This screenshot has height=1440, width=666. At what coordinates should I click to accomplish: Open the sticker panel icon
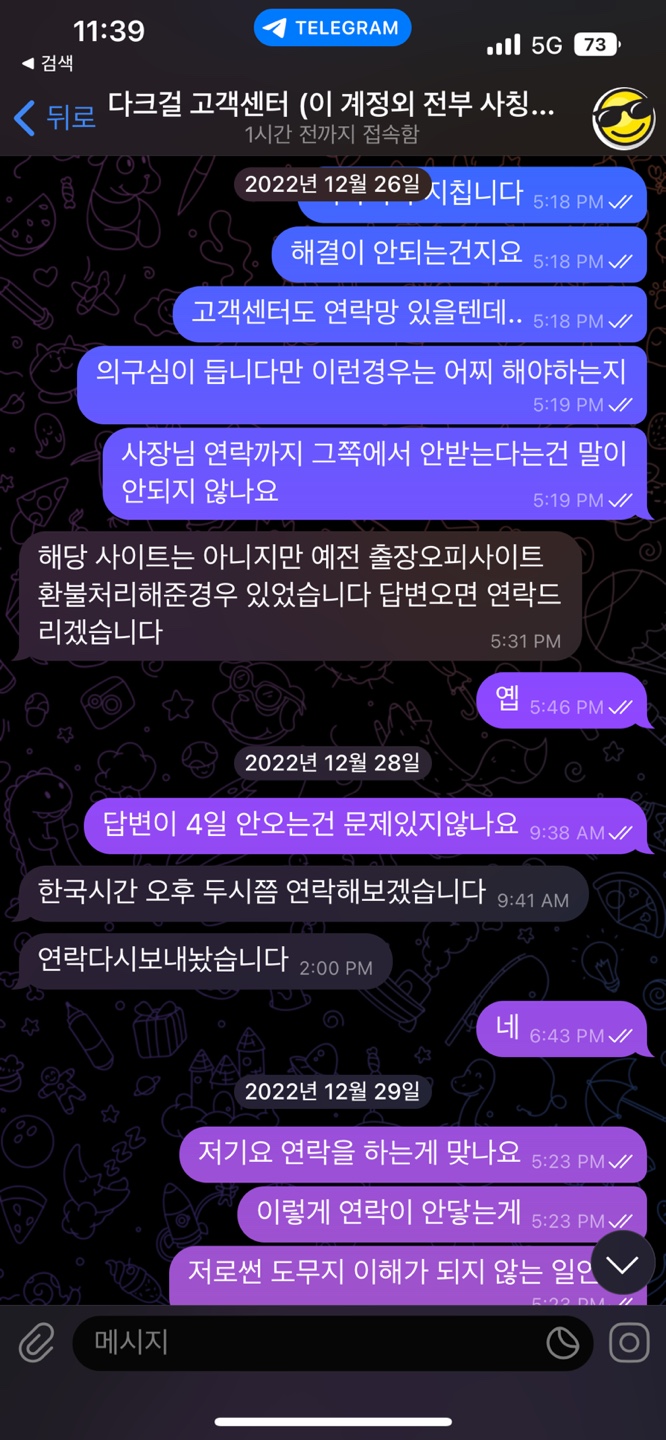tap(563, 1342)
